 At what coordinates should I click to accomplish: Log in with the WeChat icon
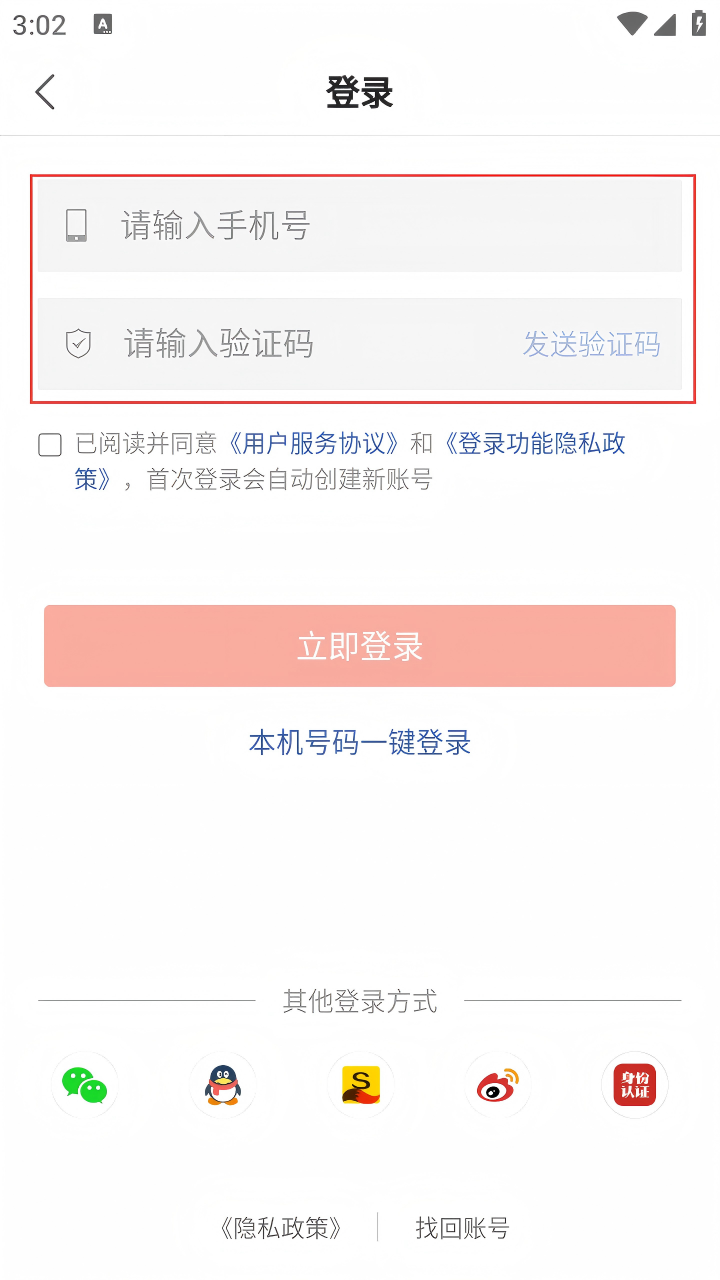click(x=85, y=1085)
